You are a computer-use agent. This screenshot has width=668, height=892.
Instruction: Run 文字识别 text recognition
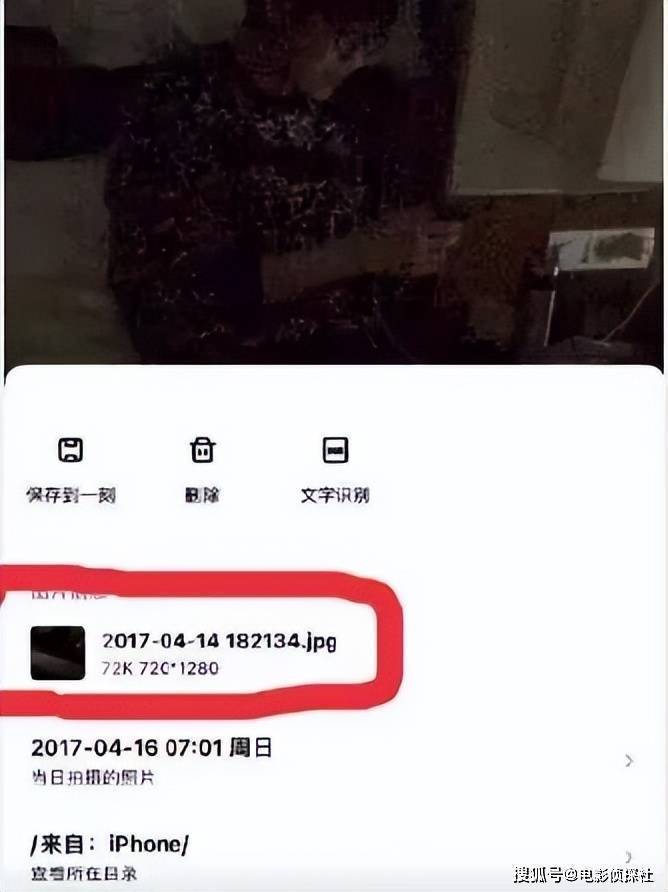(334, 468)
